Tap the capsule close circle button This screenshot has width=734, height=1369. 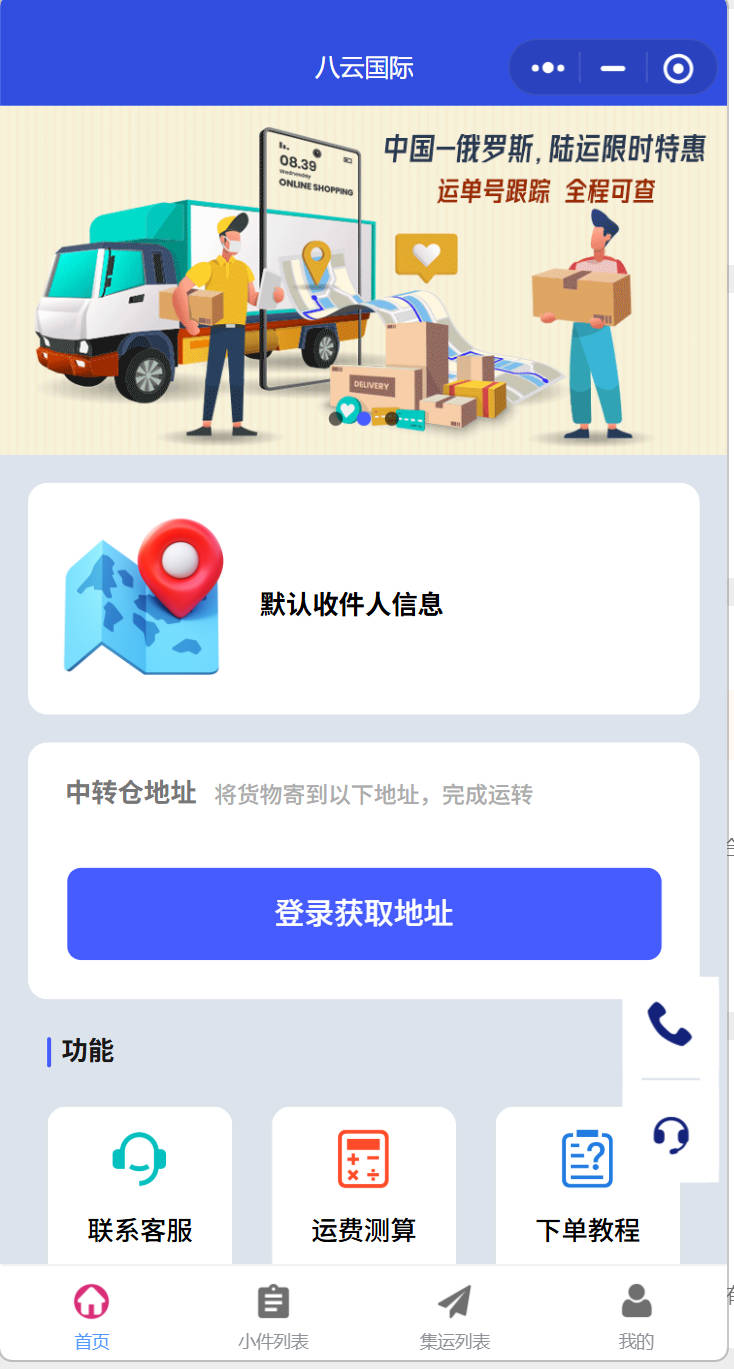click(x=677, y=68)
